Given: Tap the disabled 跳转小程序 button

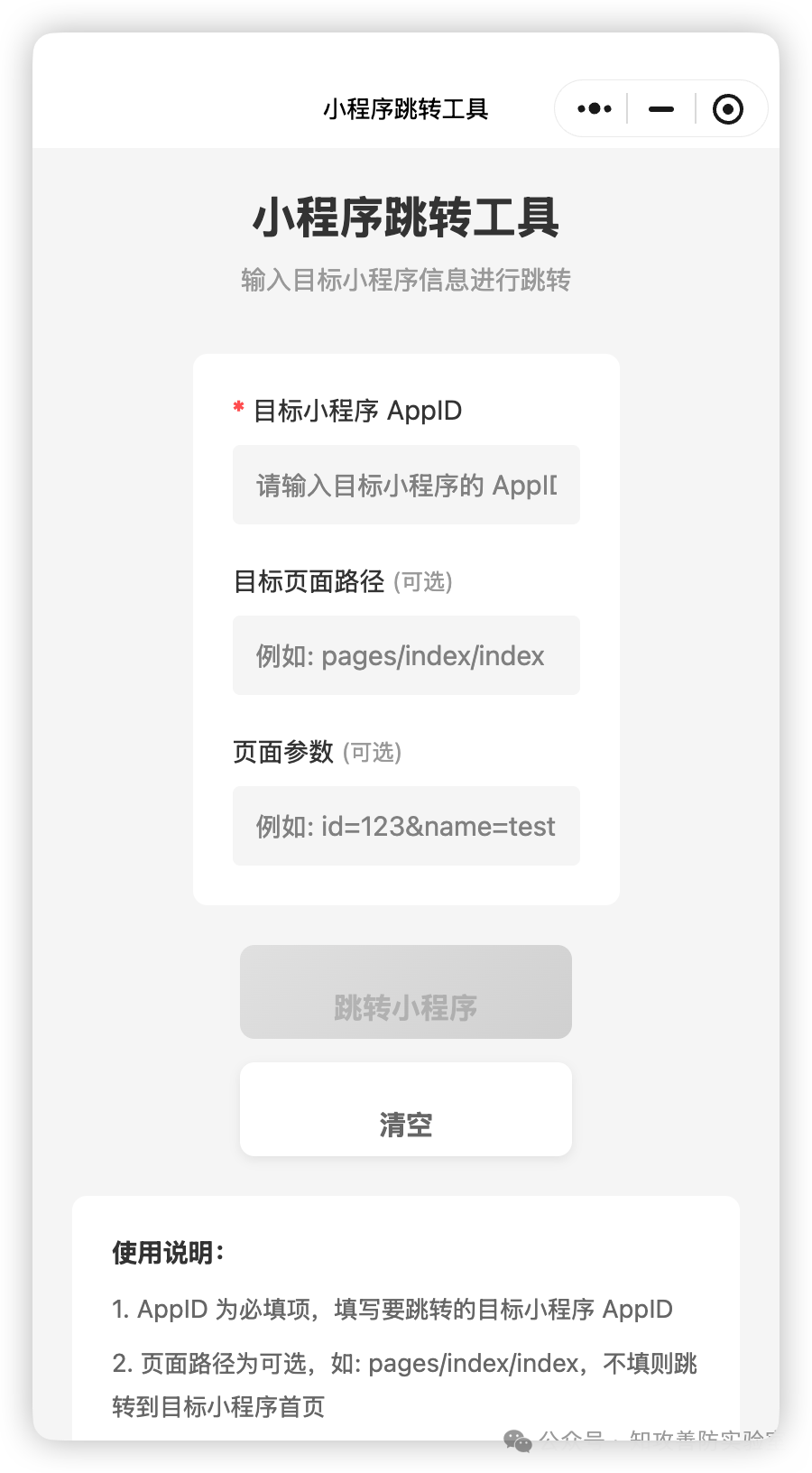Looking at the screenshot, I should tap(405, 992).
